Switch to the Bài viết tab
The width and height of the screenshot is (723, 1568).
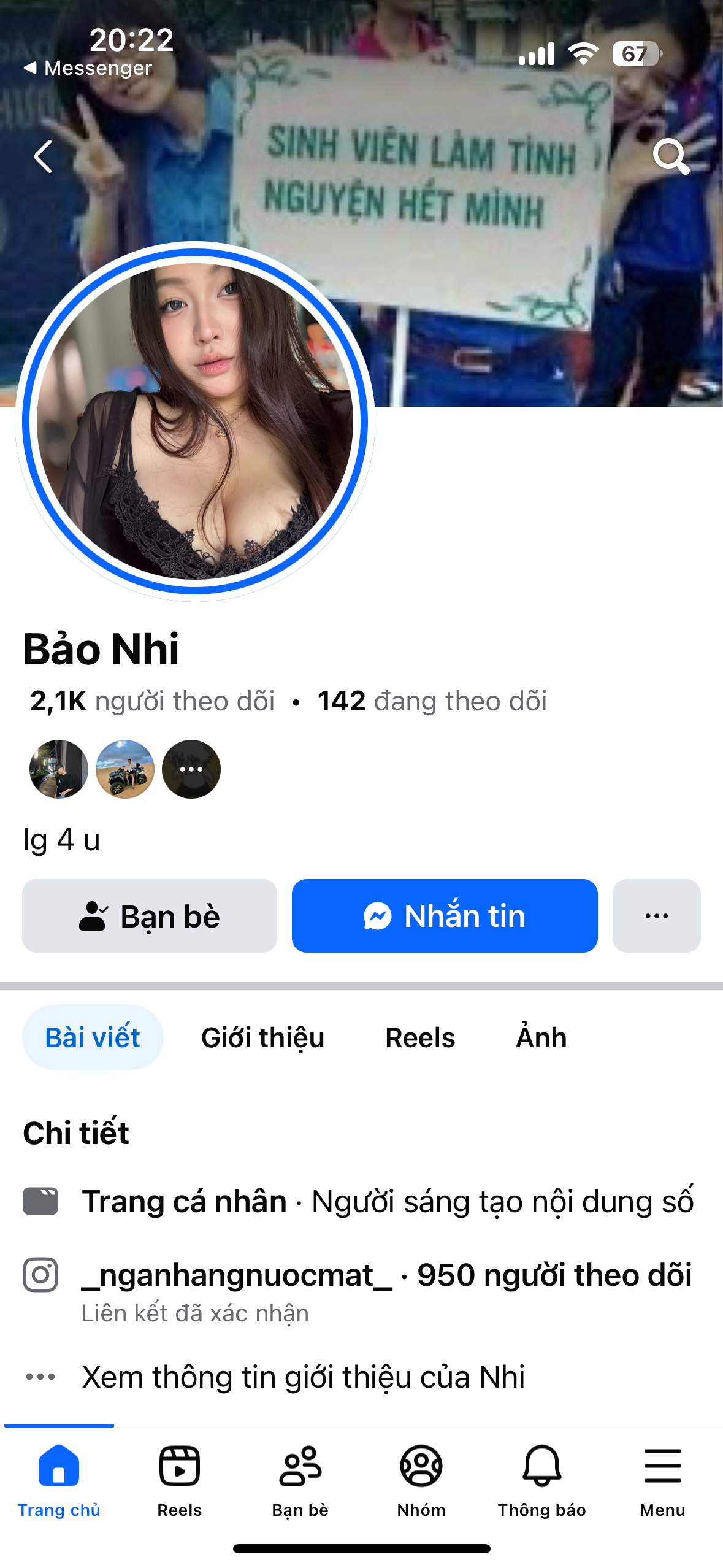click(93, 1037)
